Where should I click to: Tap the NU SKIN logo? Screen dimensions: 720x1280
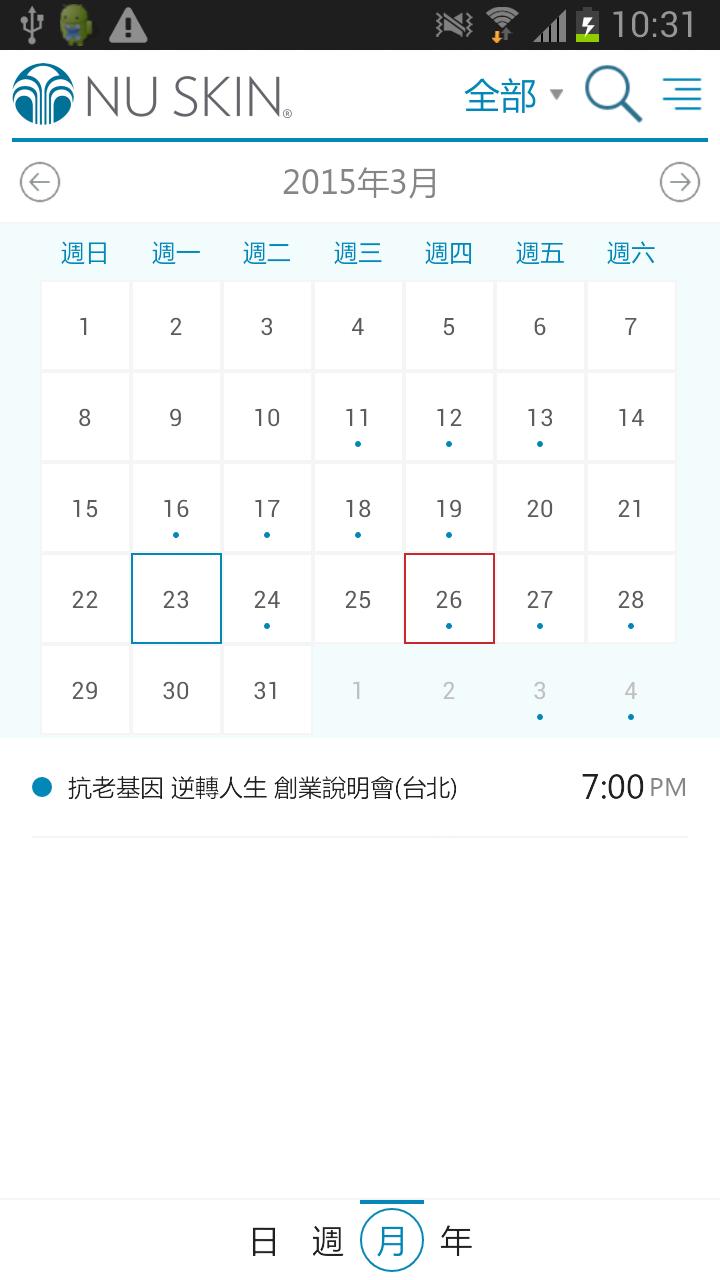[150, 94]
